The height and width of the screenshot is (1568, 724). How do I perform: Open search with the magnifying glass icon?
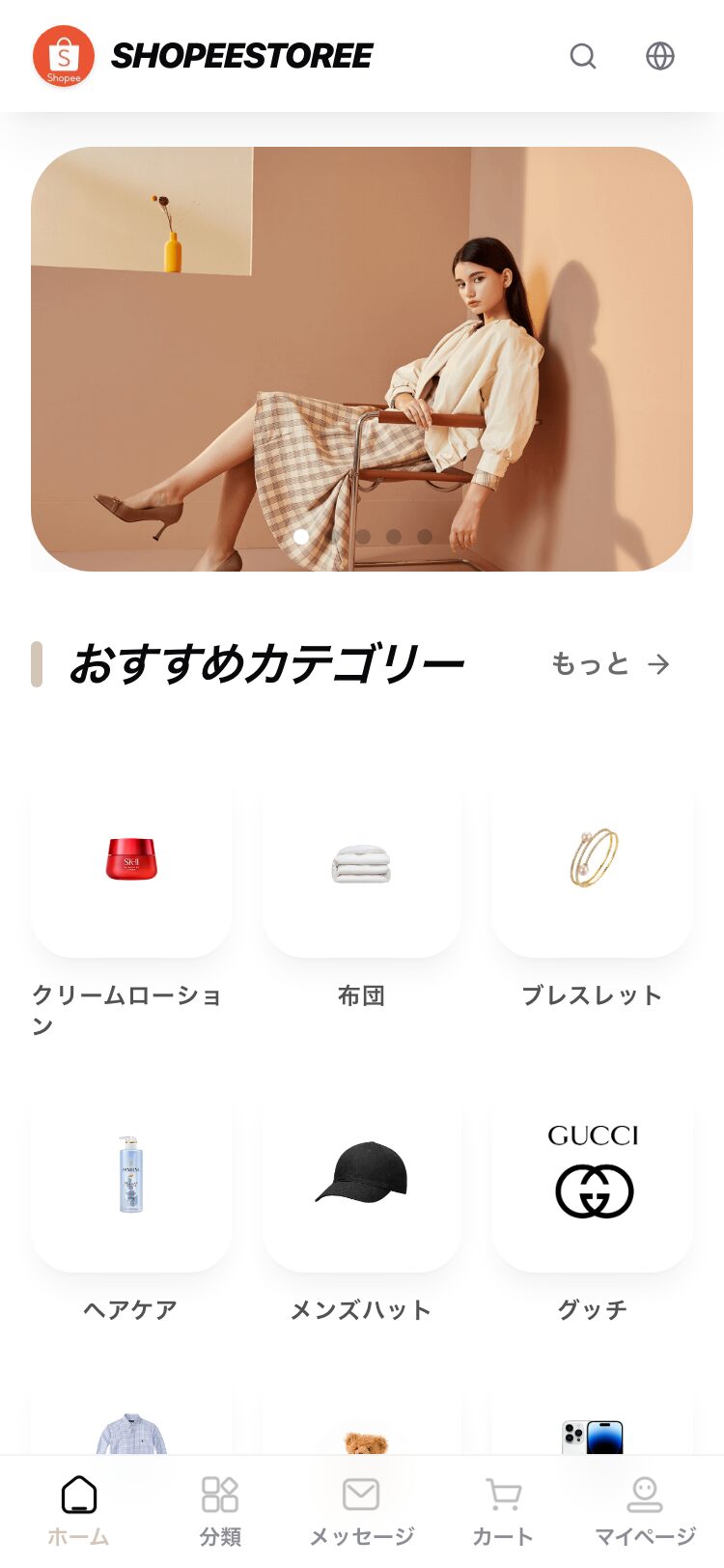pos(583,56)
